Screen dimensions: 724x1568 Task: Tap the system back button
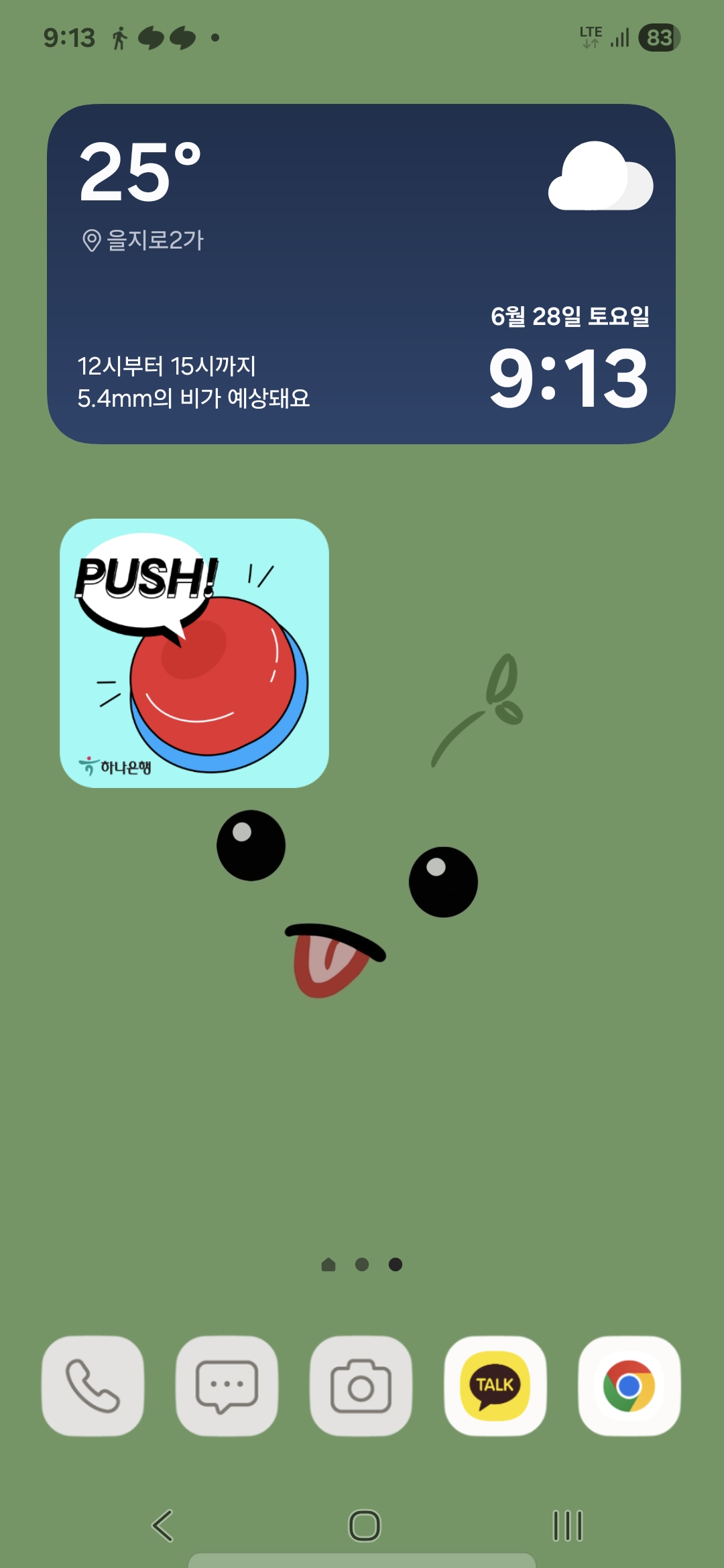(163, 1526)
